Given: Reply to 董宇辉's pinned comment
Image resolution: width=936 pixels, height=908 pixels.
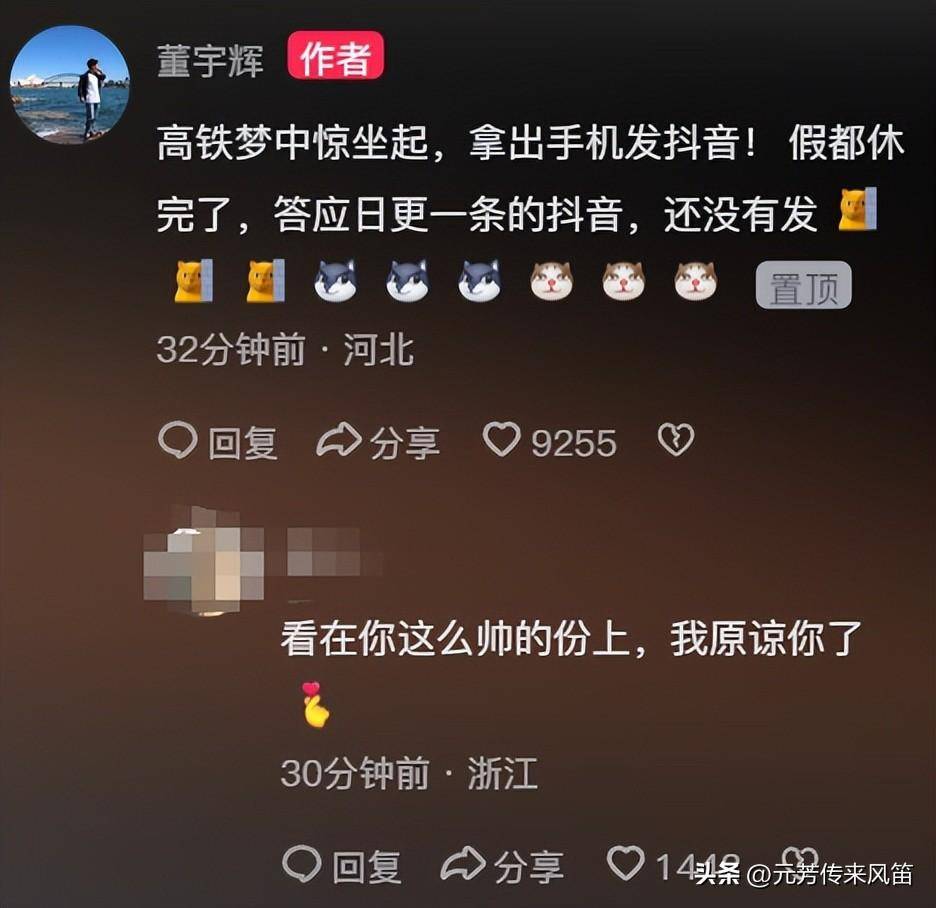Looking at the screenshot, I should click(x=218, y=442).
